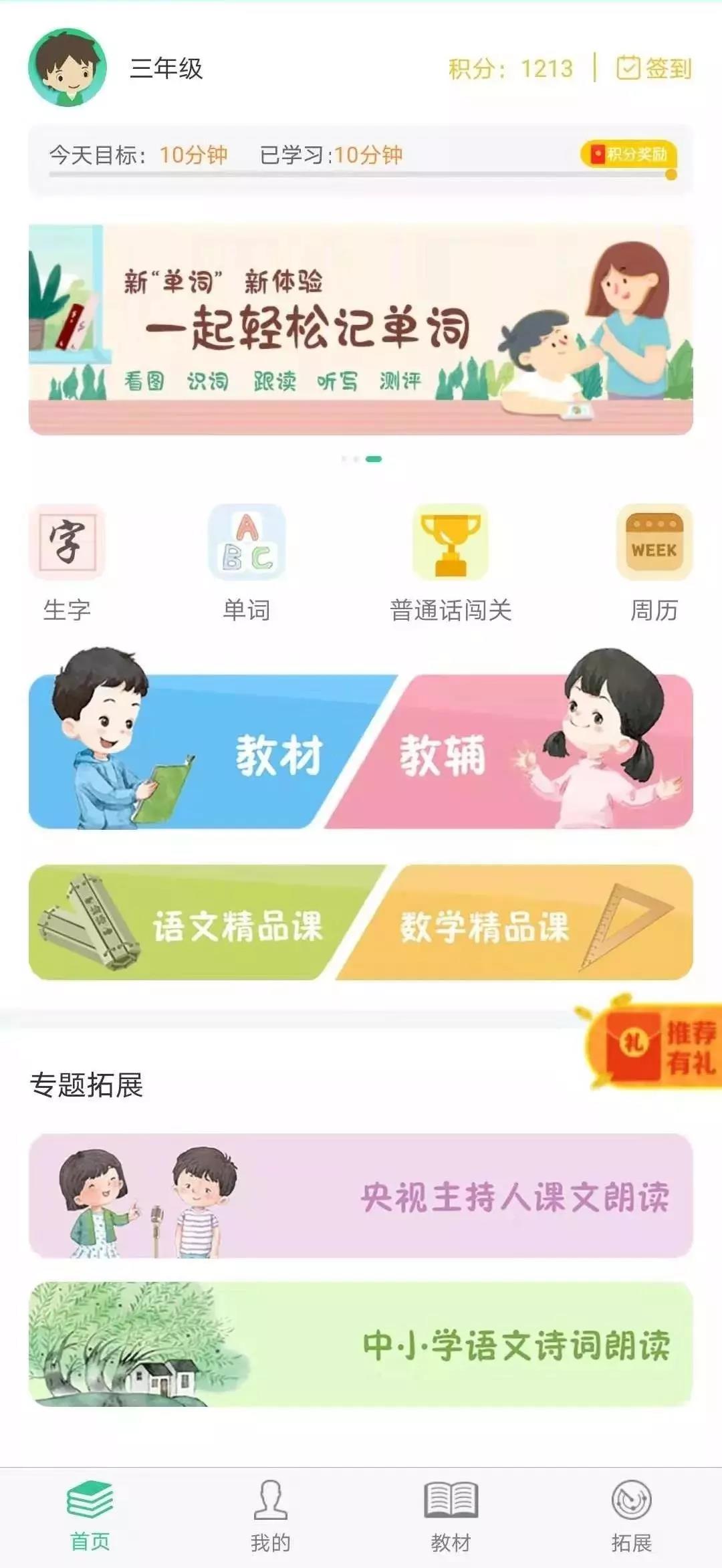
Task: Open the 单词 vocabulary section
Action: (x=247, y=563)
